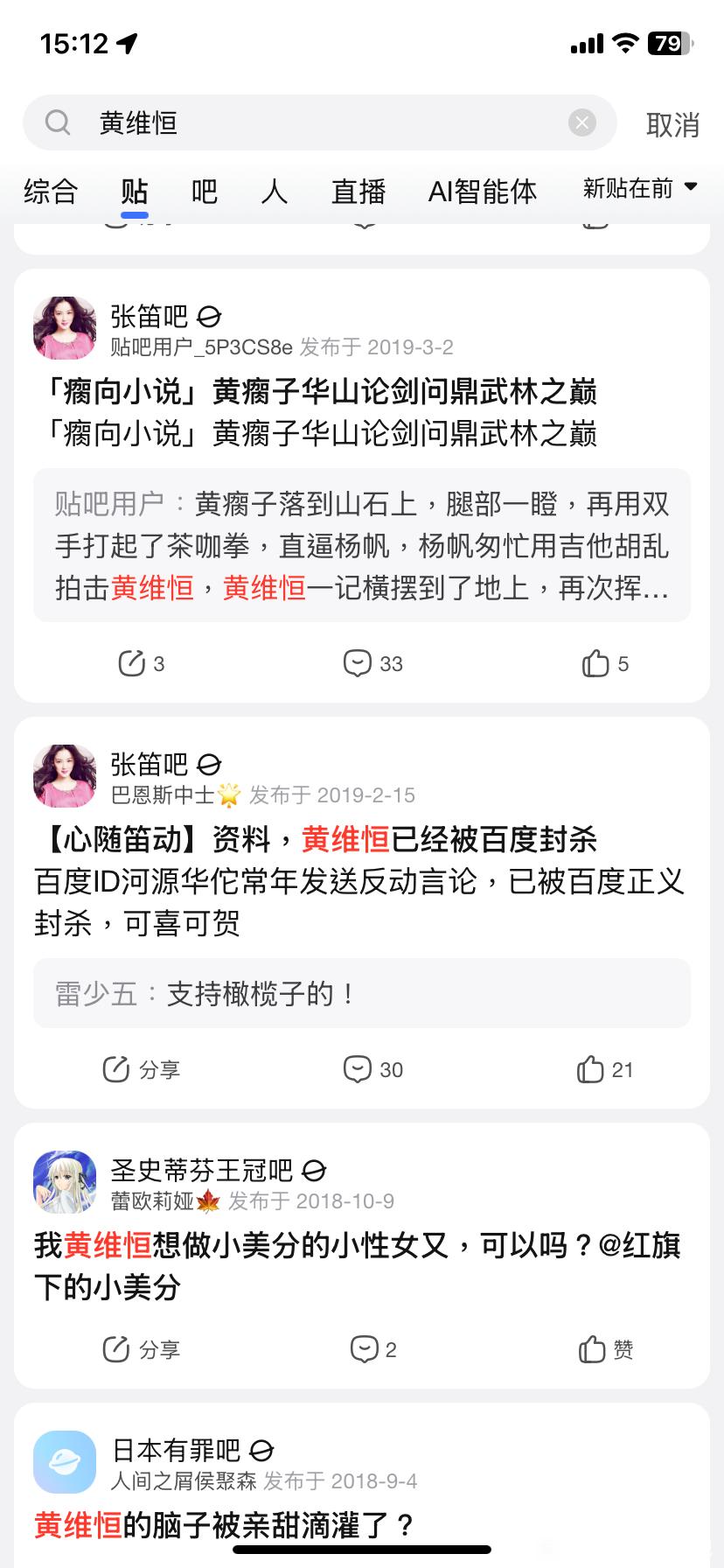The height and width of the screenshot is (1568, 724).
Task: Like the 华山论剑 post with 5 likes
Action: [605, 663]
